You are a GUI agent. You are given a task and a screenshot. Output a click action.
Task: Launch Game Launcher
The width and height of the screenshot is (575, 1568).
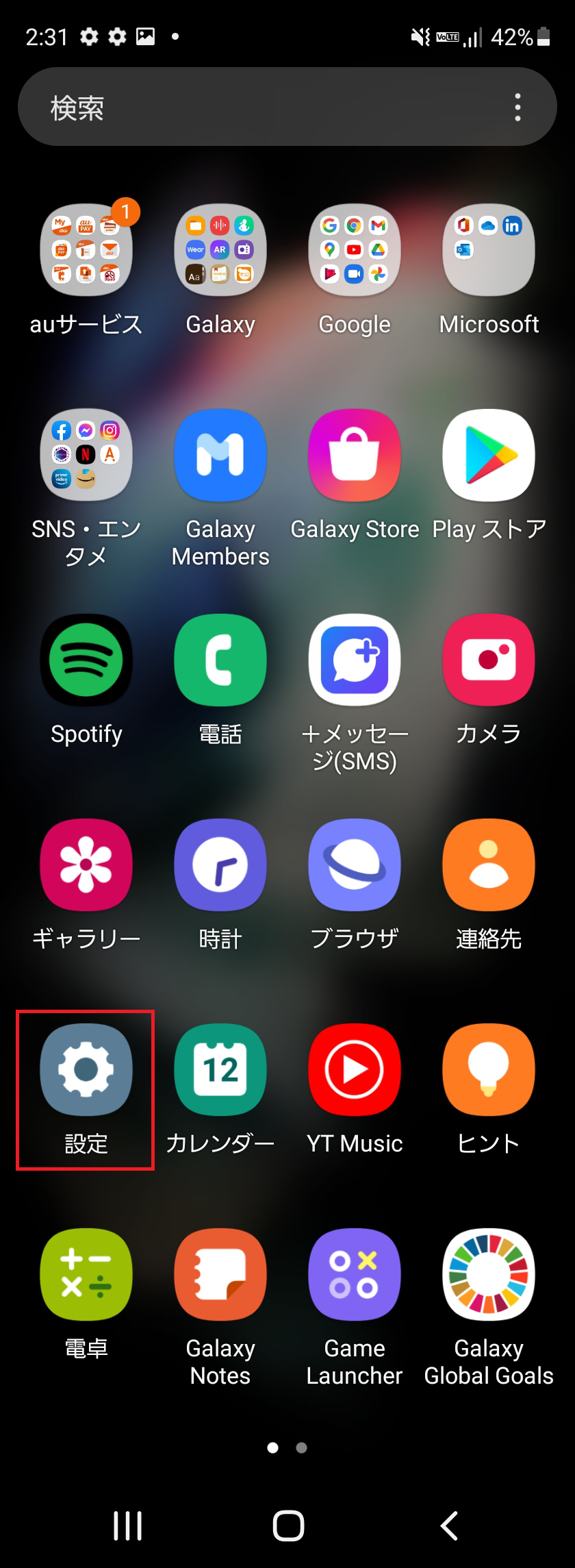pos(354,1273)
